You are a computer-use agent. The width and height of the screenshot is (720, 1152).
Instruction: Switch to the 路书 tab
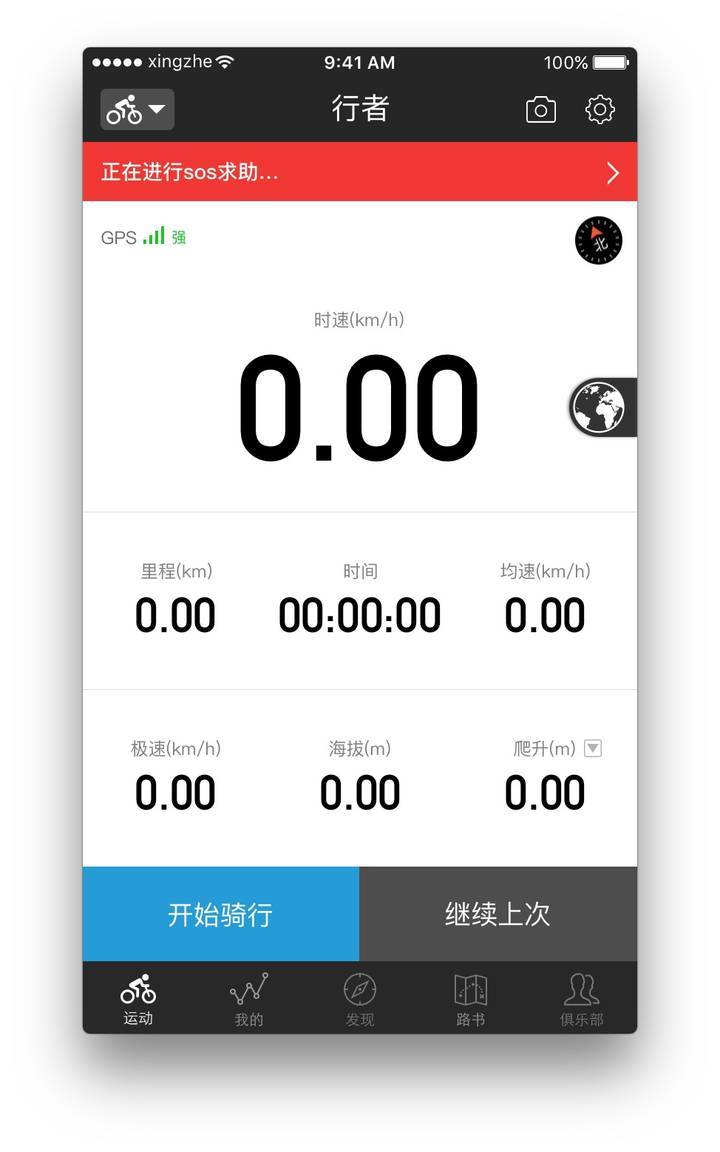[471, 999]
